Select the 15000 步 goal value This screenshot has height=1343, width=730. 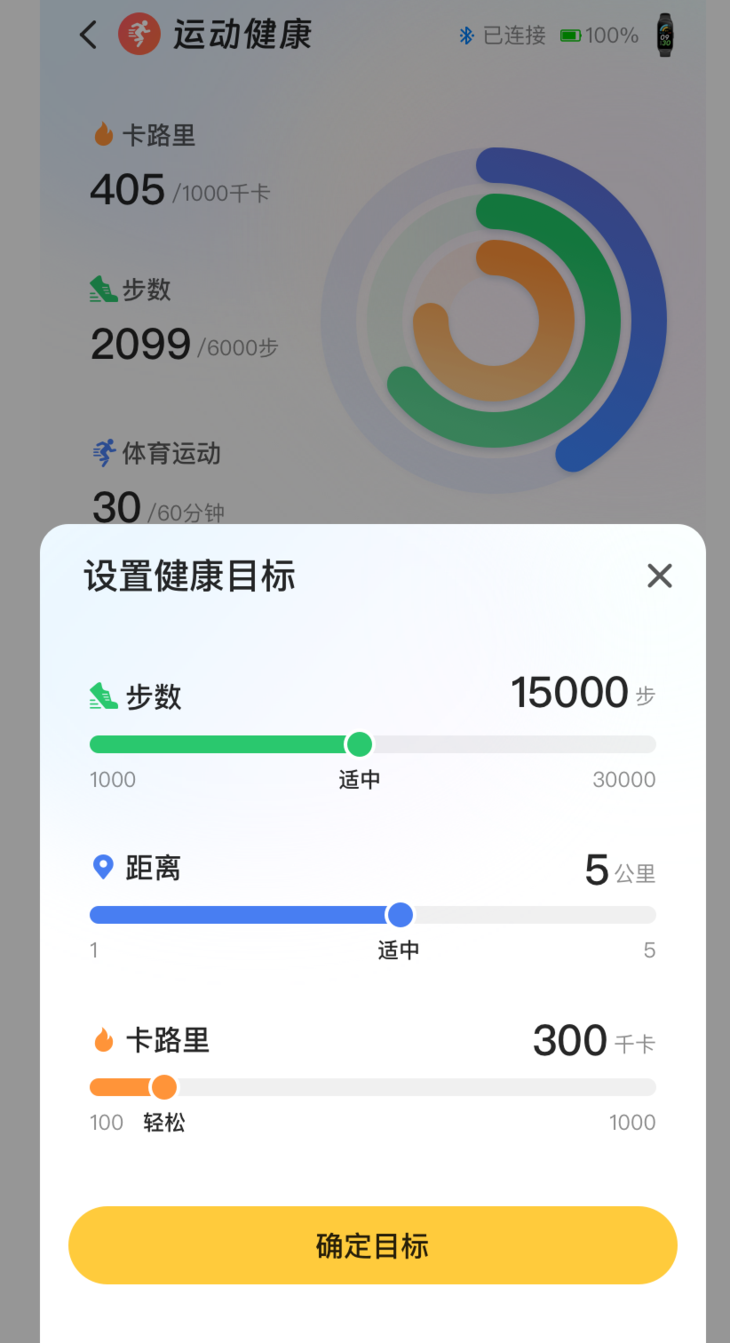570,692
